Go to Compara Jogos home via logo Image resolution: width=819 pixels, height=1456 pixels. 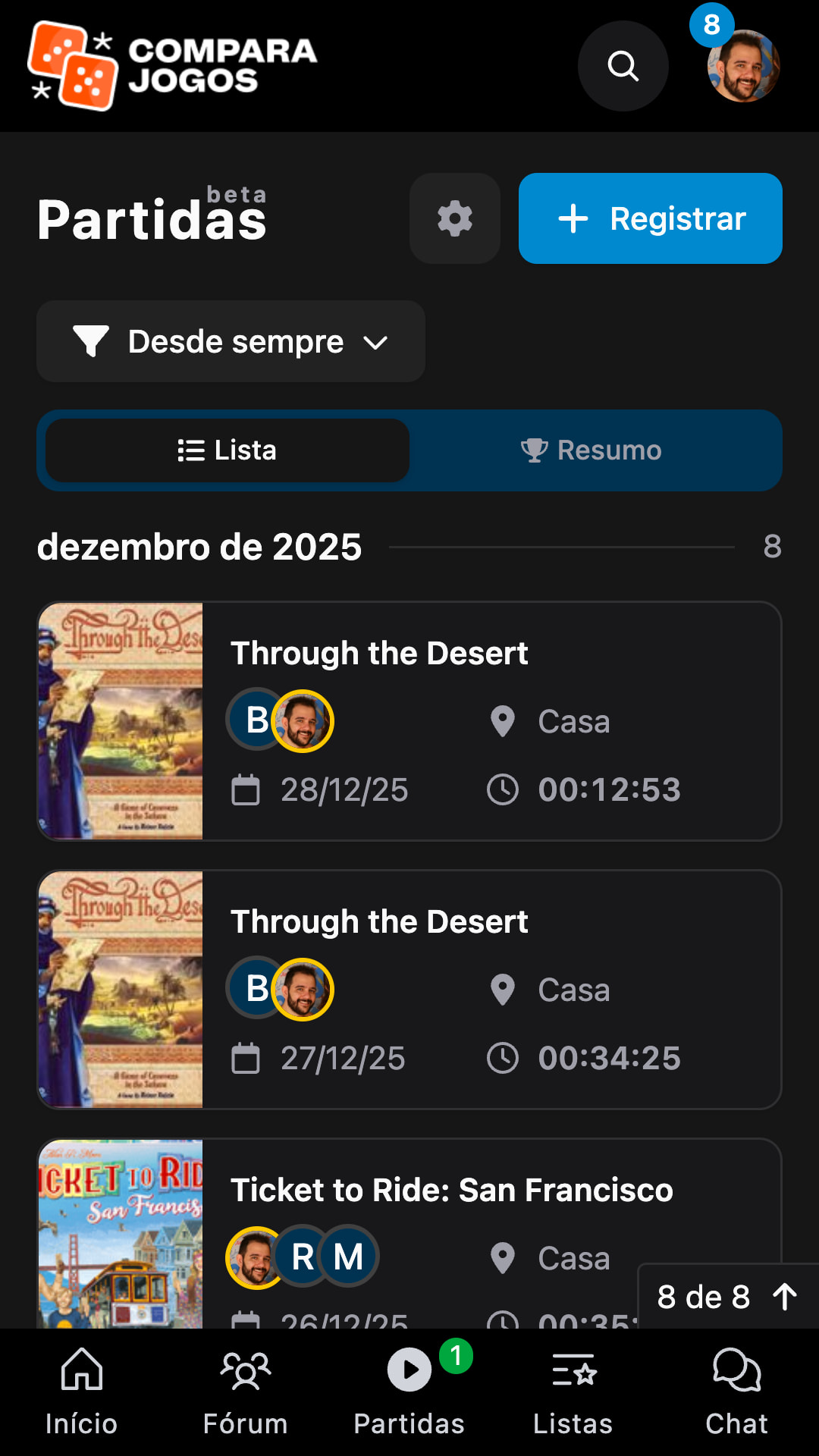(x=172, y=66)
